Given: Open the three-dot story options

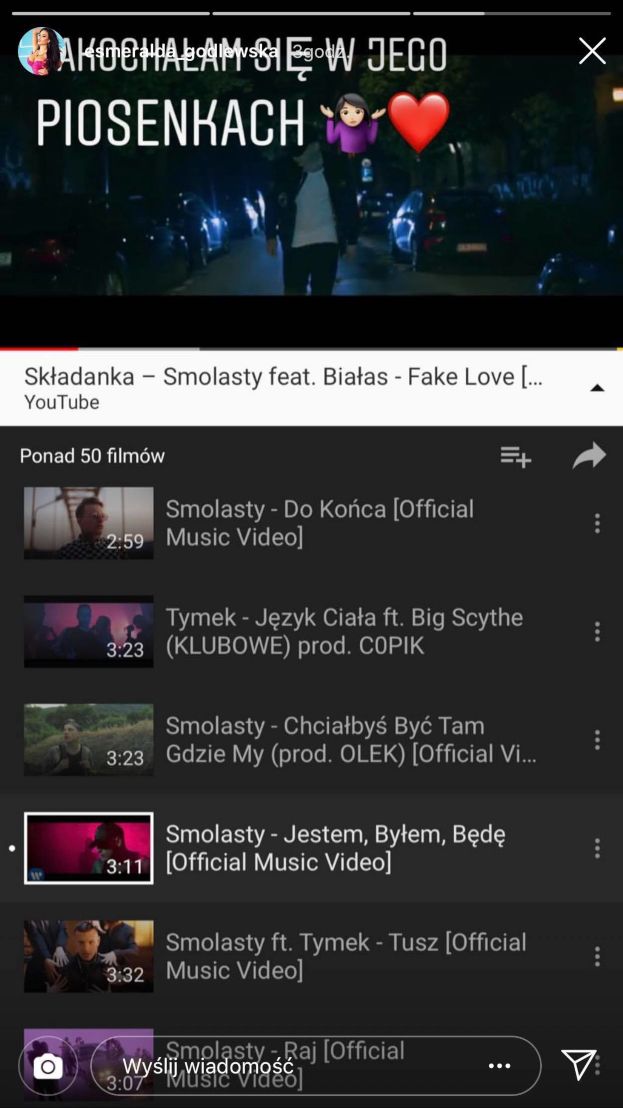Looking at the screenshot, I should click(499, 1066).
